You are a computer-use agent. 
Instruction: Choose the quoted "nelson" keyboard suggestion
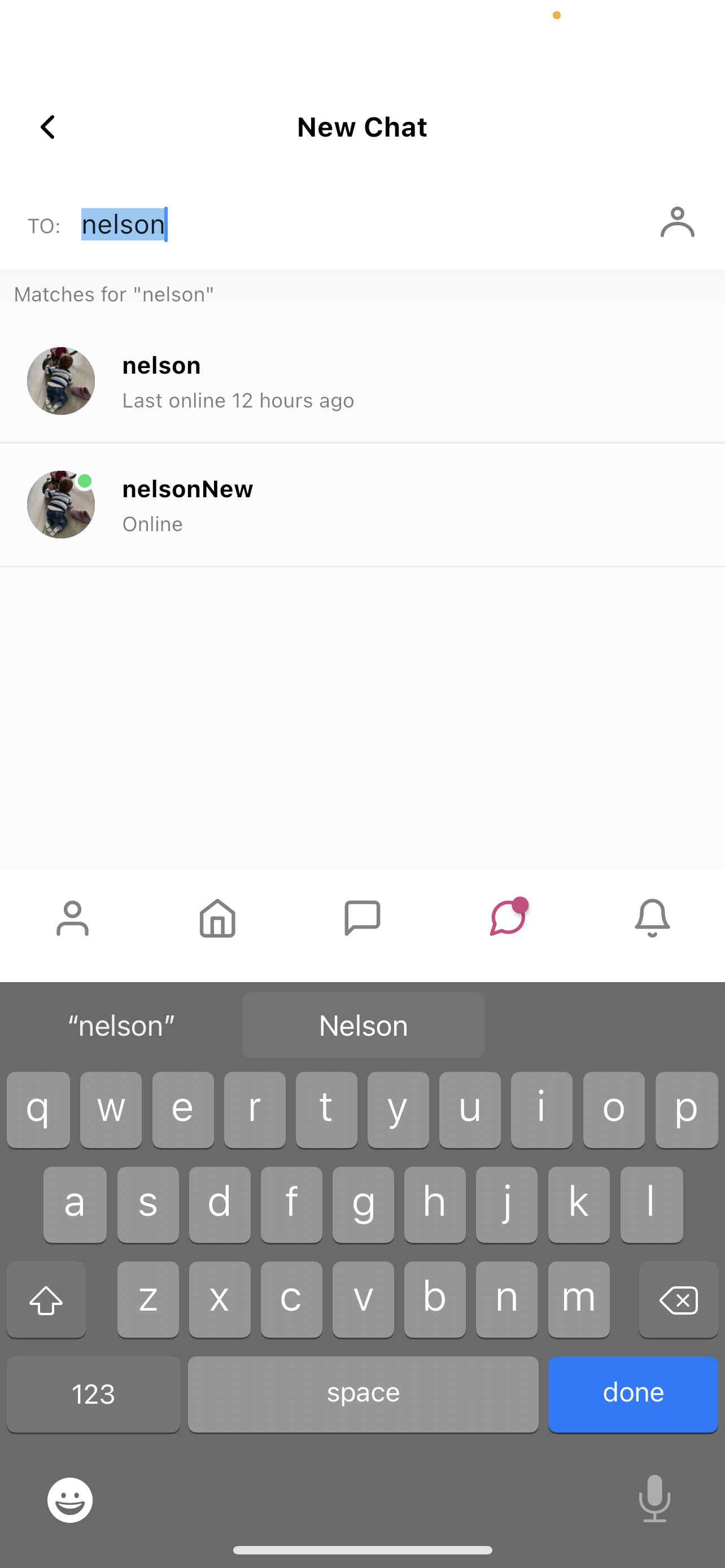[121, 1024]
